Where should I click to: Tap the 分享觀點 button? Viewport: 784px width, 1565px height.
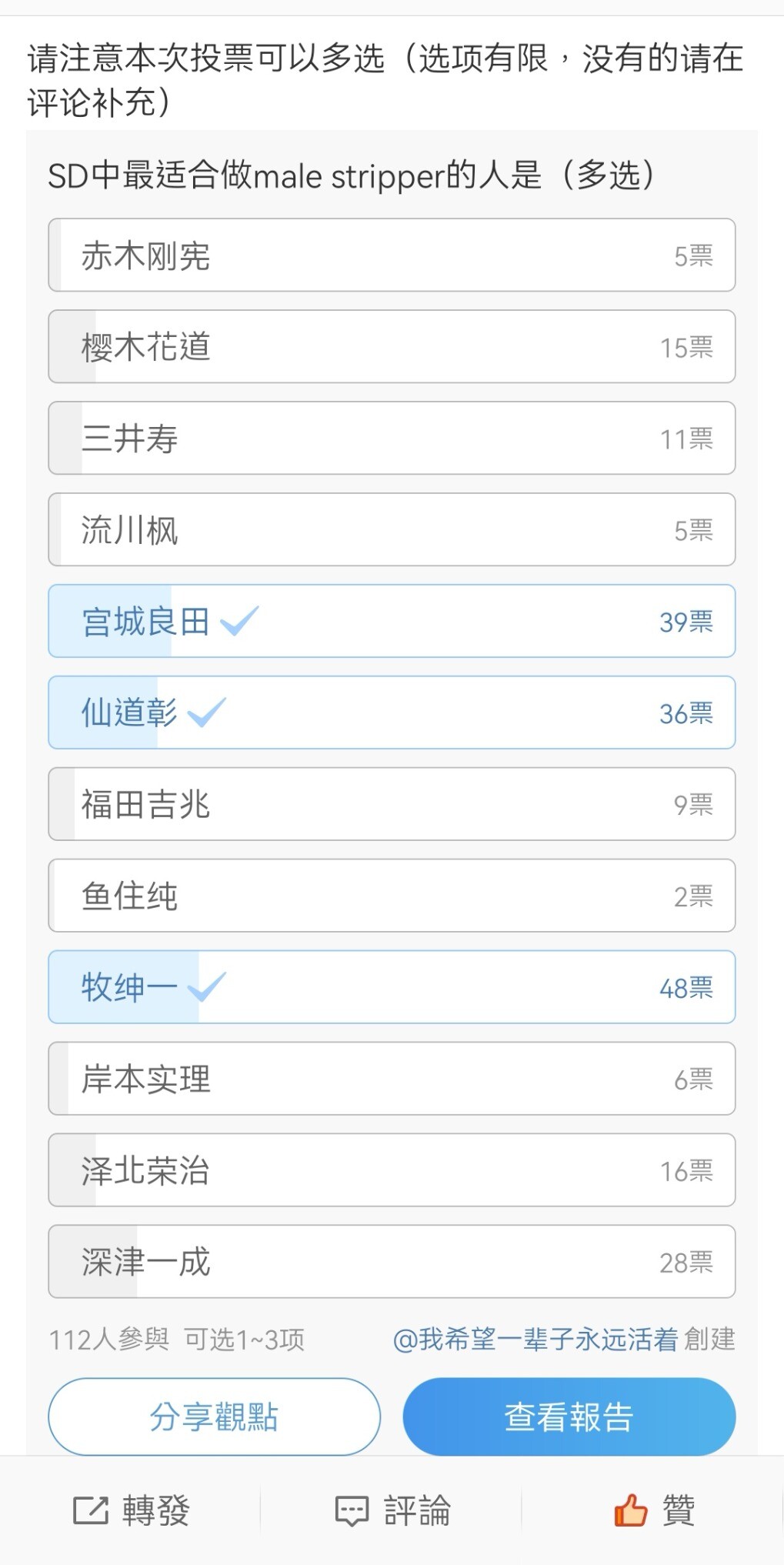coord(215,1417)
